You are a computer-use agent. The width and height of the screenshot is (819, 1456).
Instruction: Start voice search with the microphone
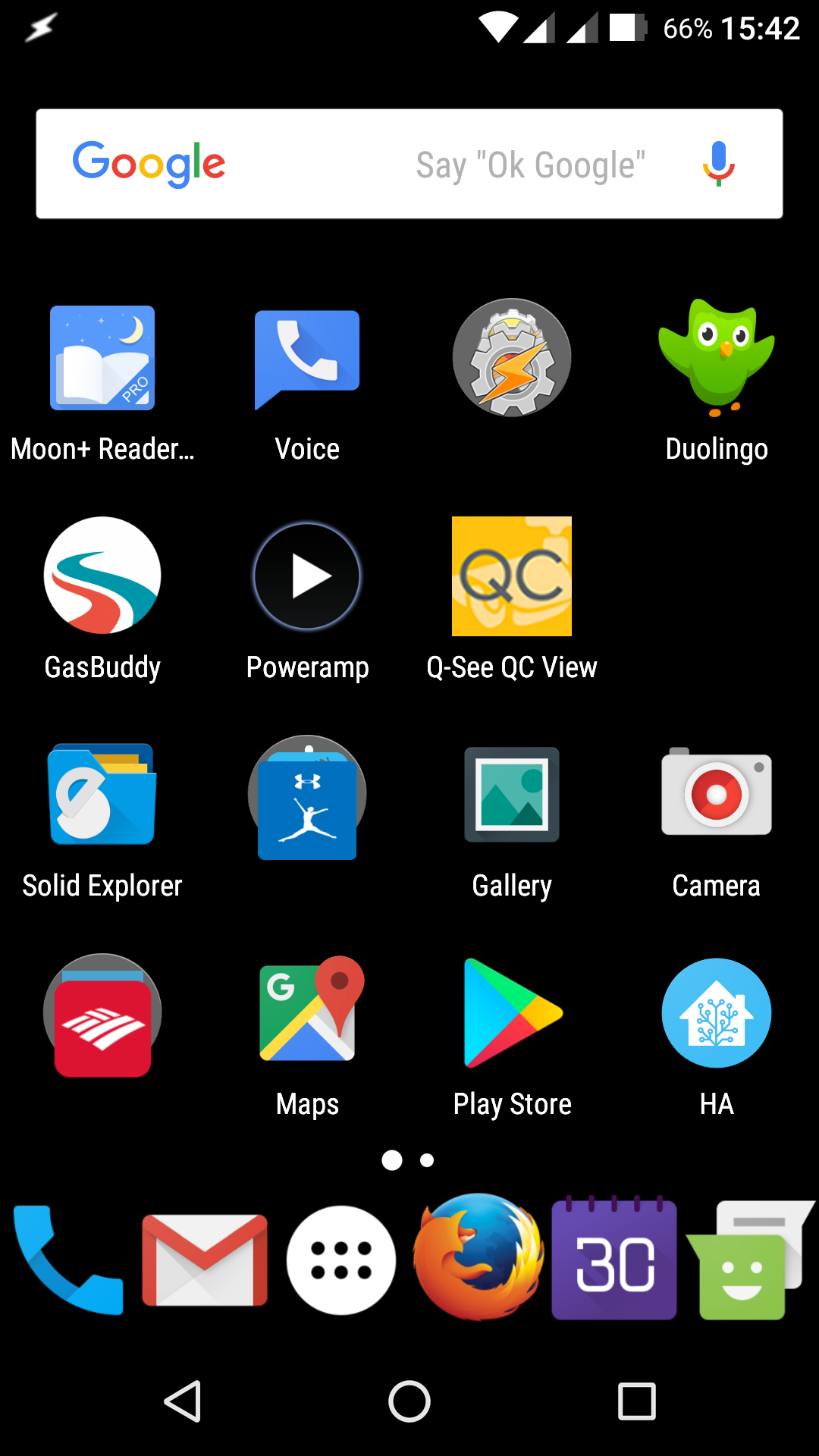click(x=718, y=164)
